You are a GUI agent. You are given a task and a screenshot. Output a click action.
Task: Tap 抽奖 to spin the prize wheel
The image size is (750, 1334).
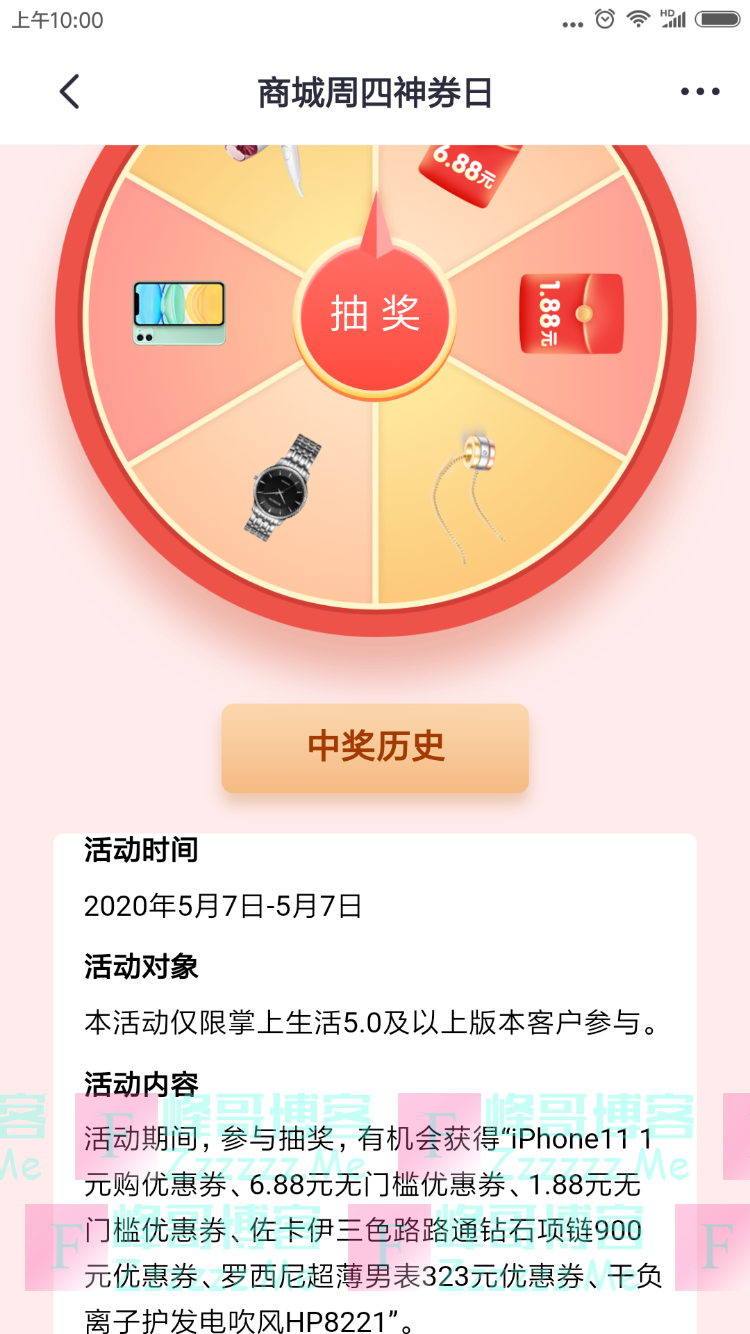click(x=375, y=315)
